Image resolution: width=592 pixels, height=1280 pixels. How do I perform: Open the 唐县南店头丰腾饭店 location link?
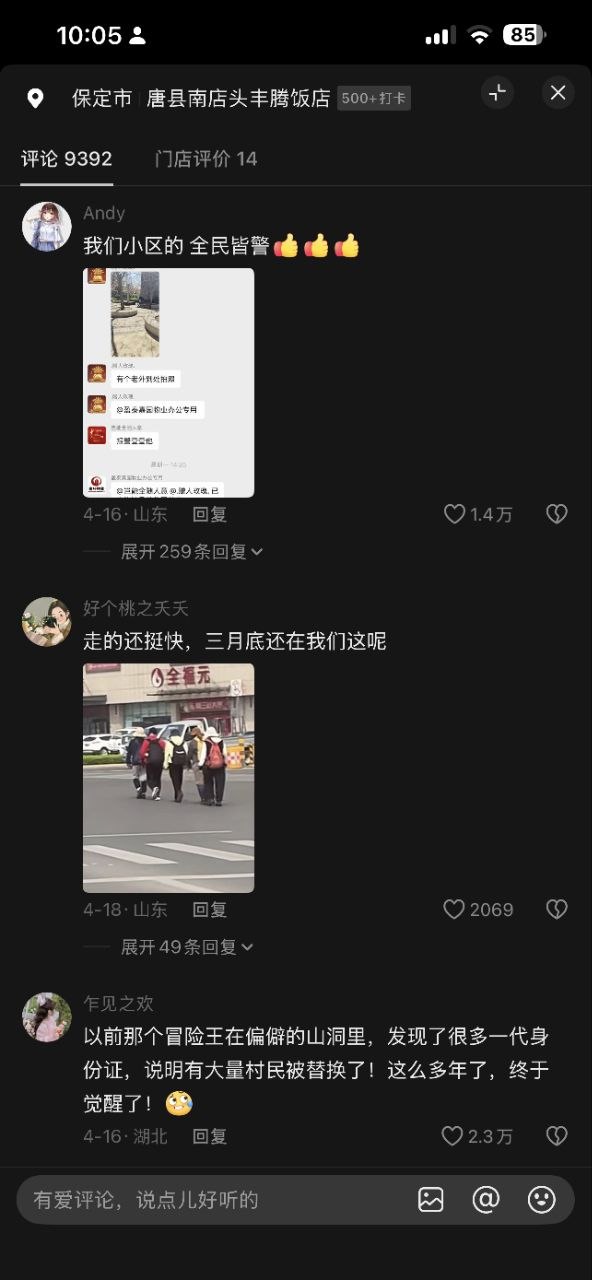click(x=238, y=98)
